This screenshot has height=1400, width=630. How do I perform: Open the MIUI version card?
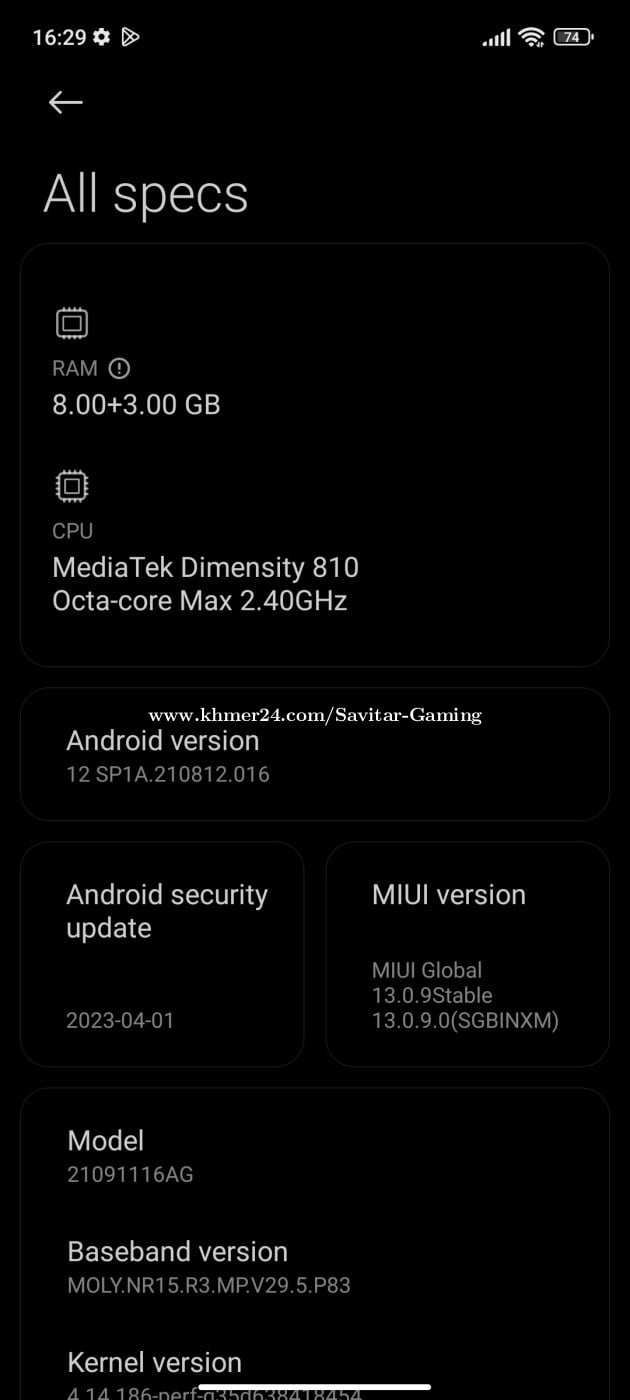[468, 954]
